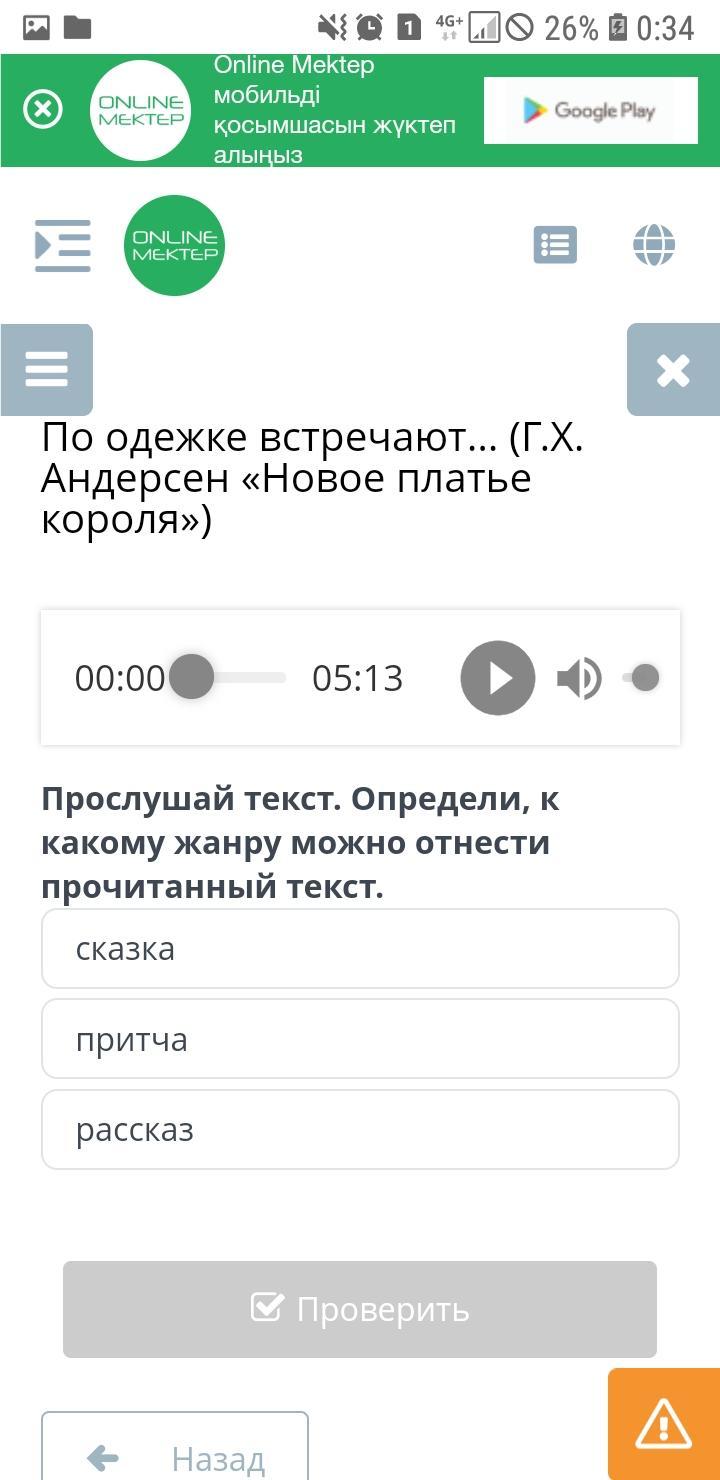Dismiss the Online Mektep app banner
The height and width of the screenshot is (1480, 720).
42,109
